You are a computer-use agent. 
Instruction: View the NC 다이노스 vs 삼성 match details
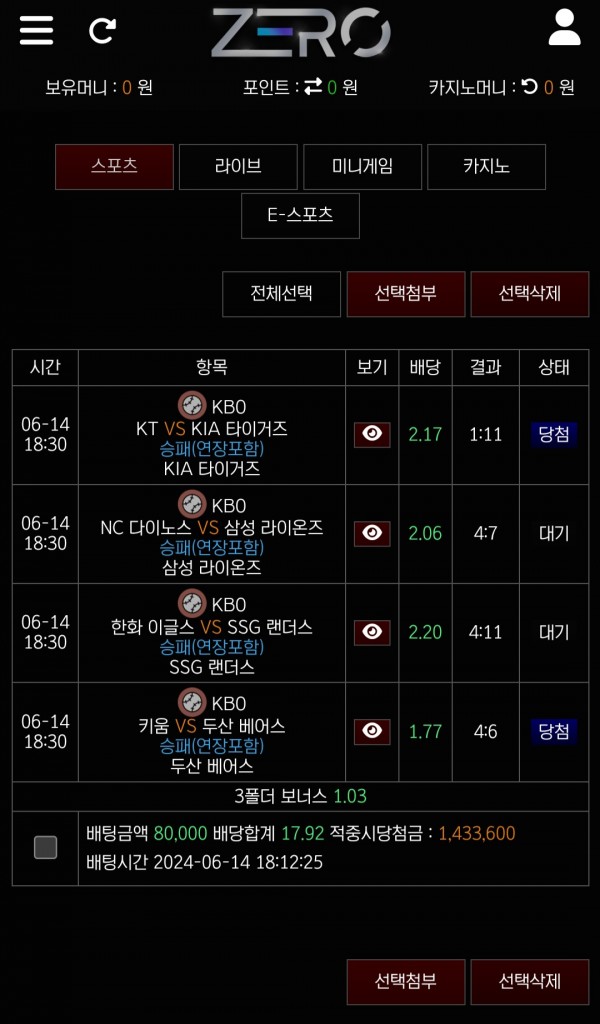(372, 533)
